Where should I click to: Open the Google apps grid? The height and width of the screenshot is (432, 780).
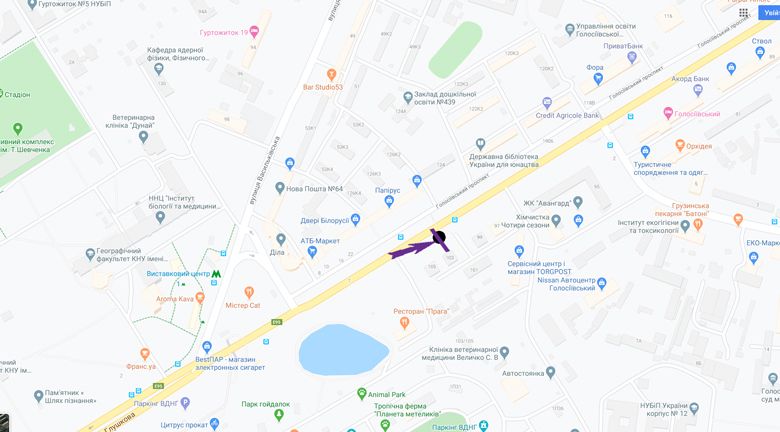click(x=744, y=13)
